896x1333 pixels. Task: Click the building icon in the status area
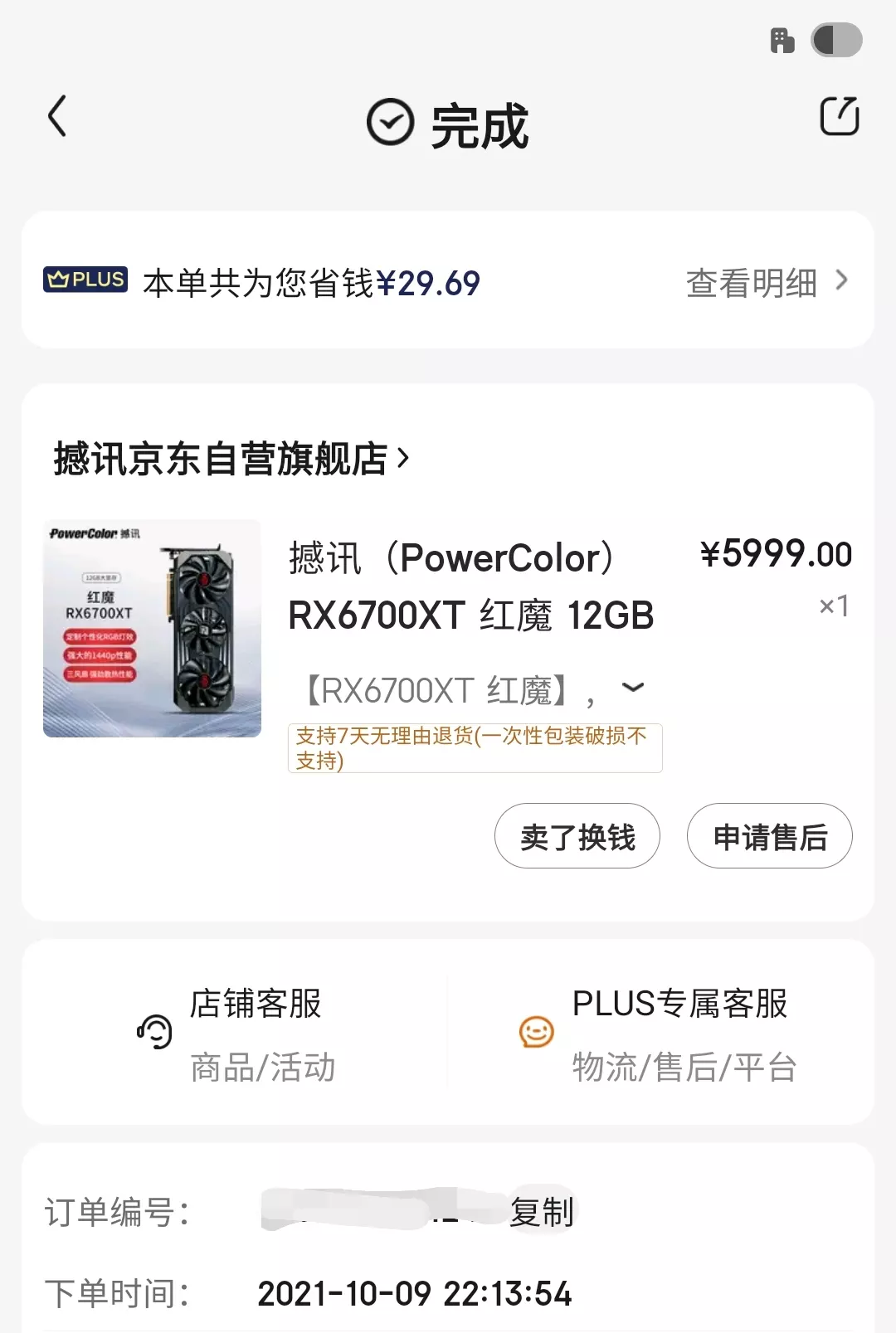(781, 39)
